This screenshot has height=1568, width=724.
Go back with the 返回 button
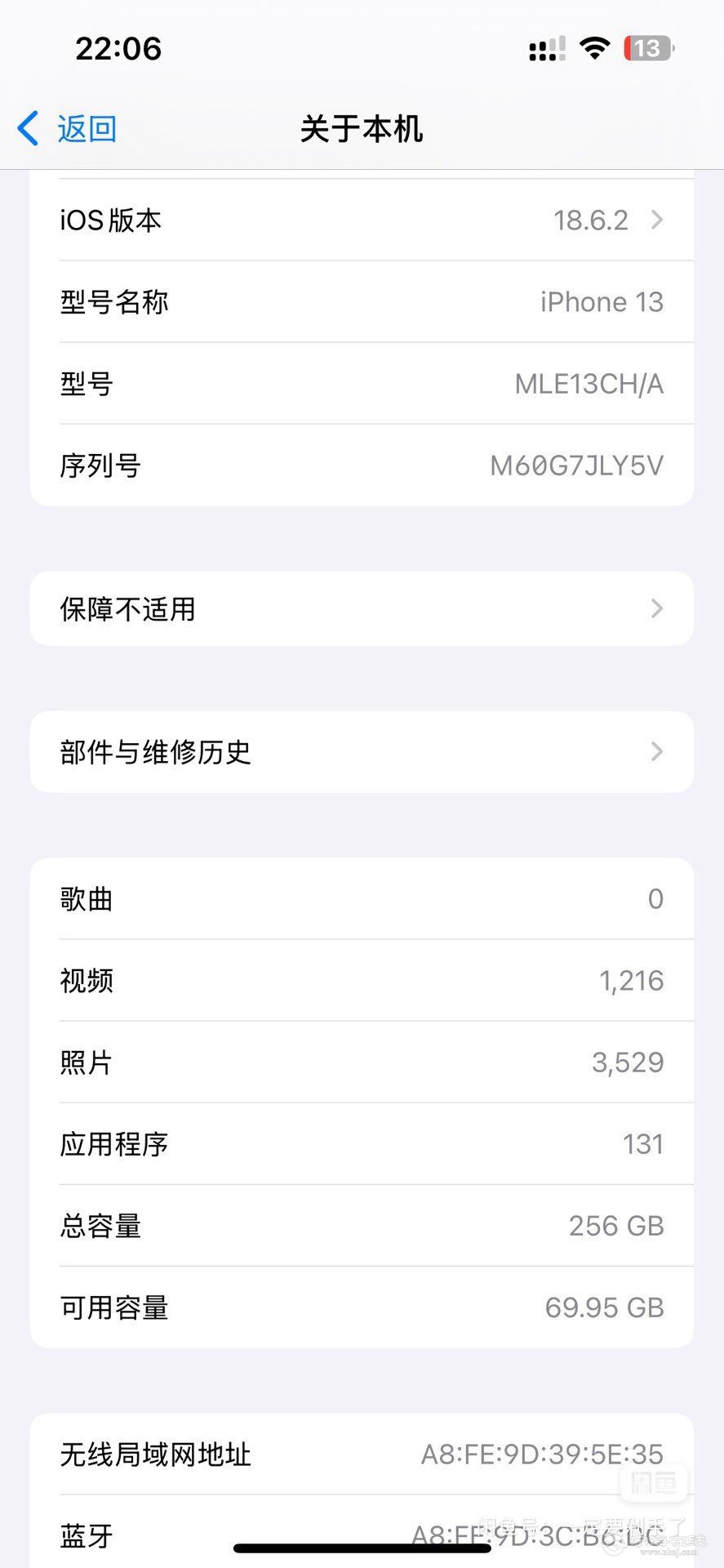[x=69, y=129]
